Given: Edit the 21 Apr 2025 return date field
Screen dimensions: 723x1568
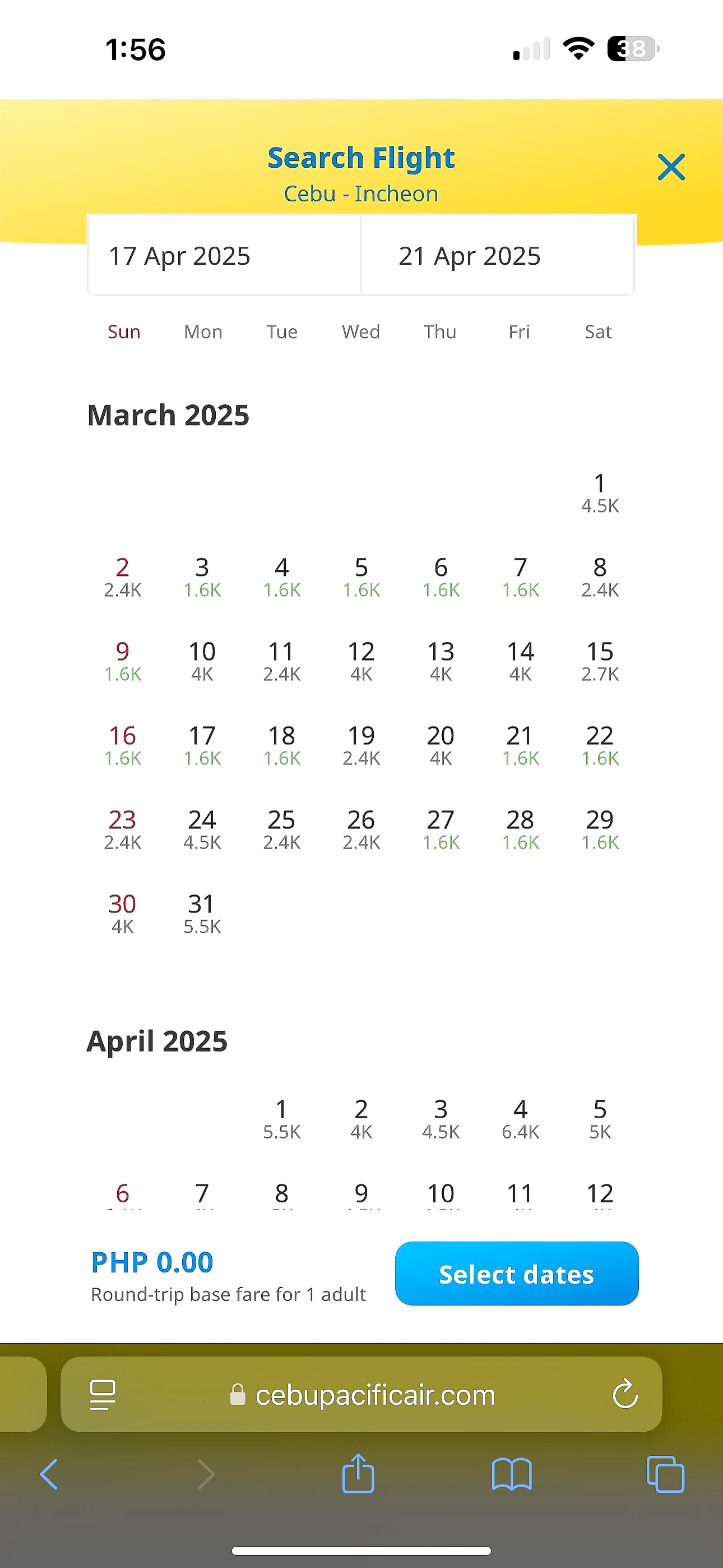Looking at the screenshot, I should [497, 255].
